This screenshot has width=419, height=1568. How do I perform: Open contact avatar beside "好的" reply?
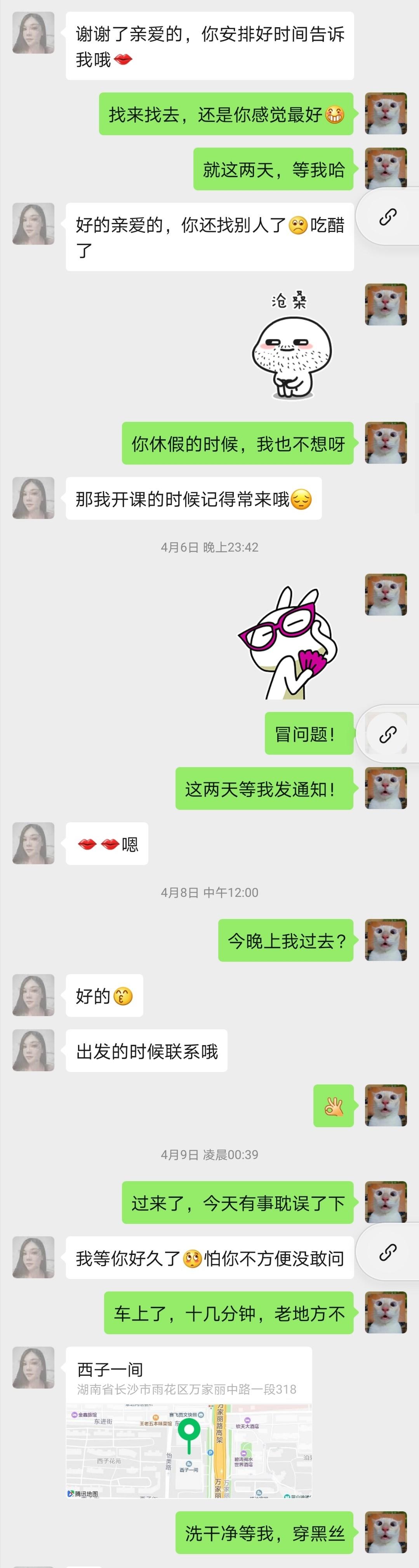point(33,995)
